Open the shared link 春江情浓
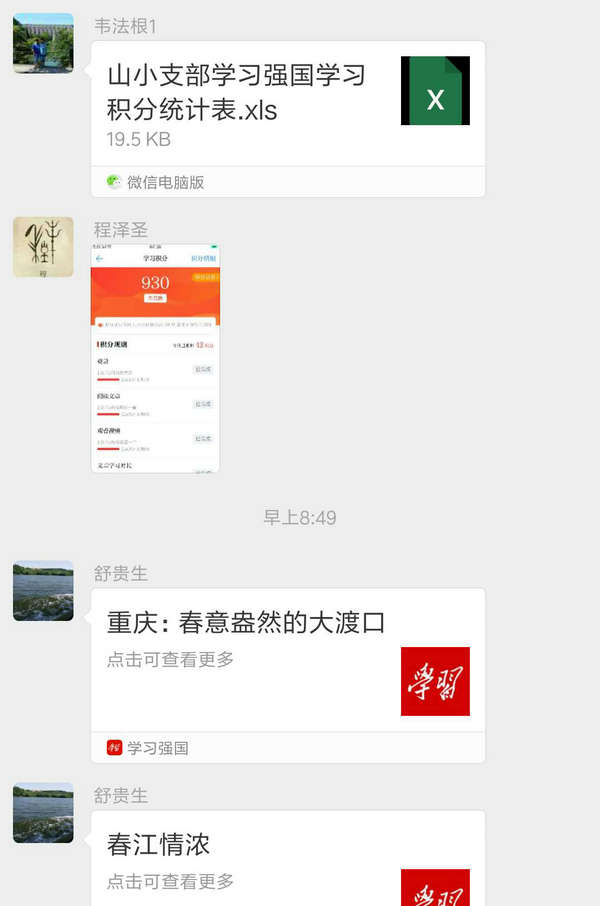 click(287, 860)
